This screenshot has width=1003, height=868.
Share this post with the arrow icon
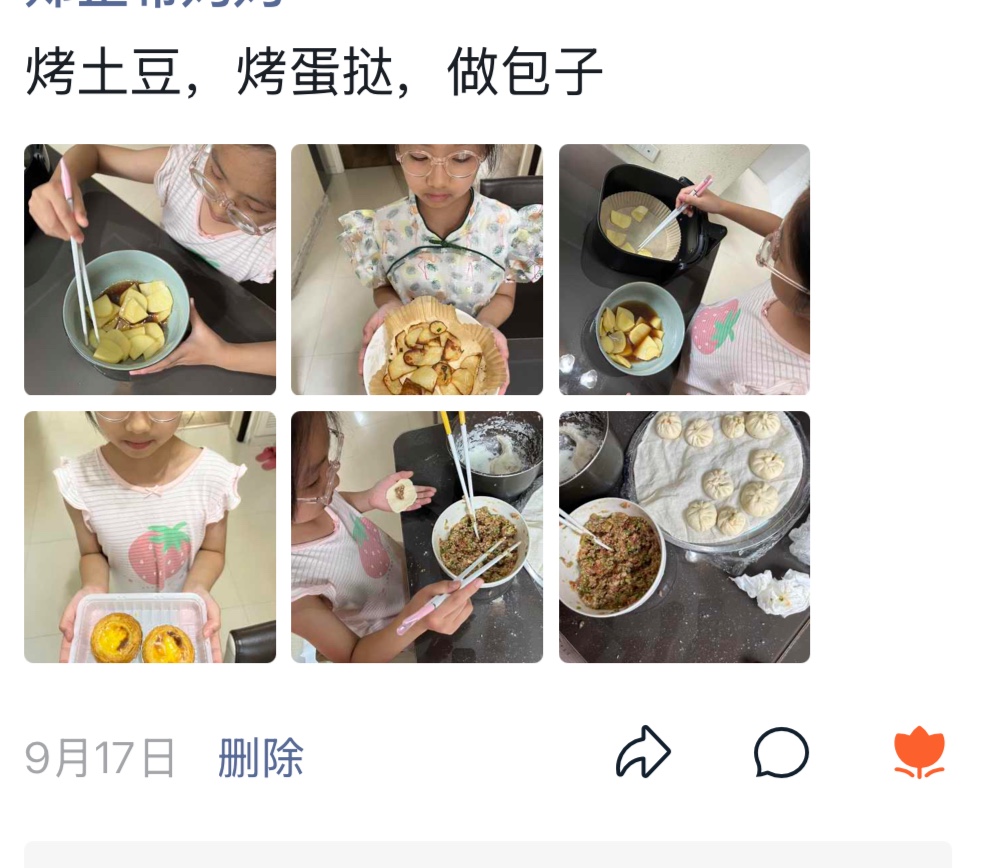point(643,753)
